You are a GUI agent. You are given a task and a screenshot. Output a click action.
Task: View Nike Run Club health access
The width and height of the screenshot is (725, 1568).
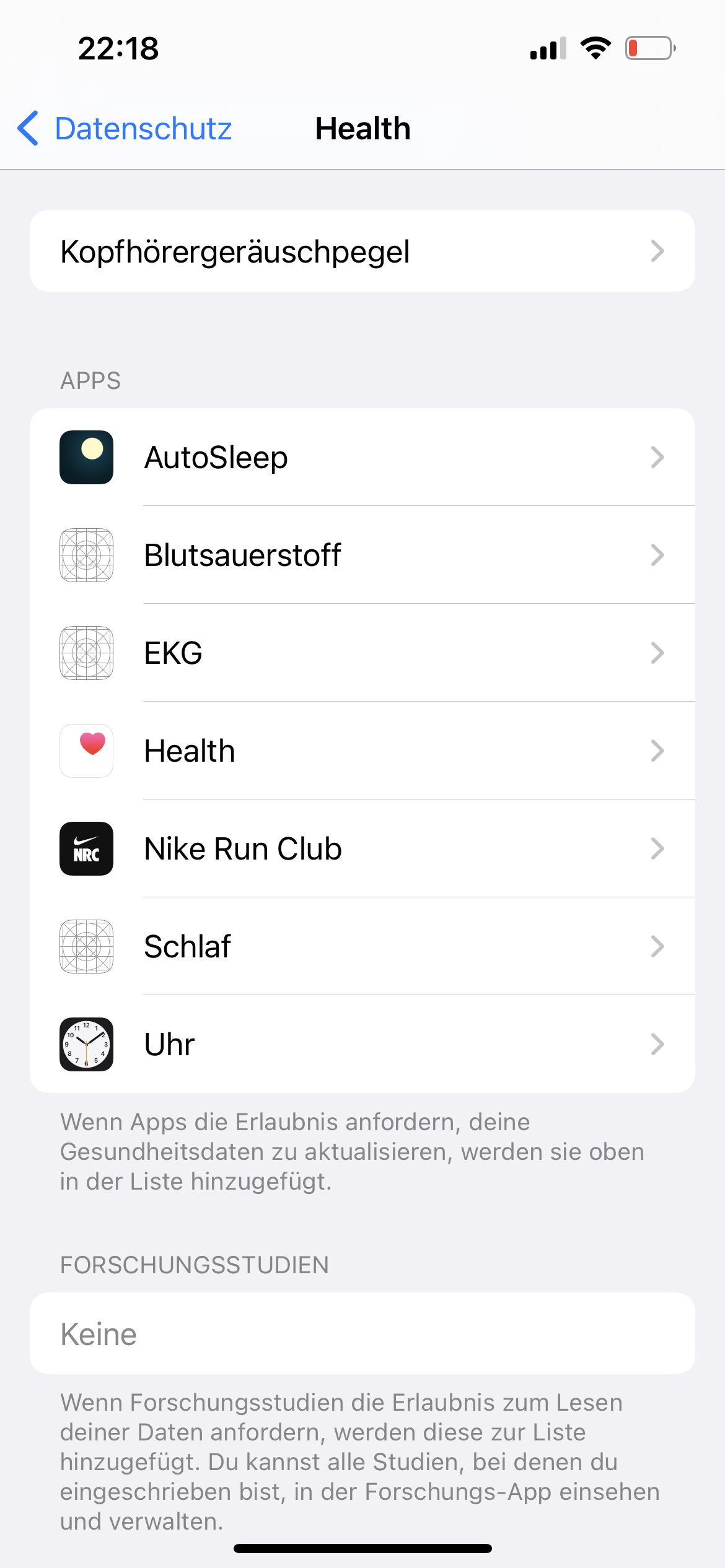pyautogui.click(x=362, y=849)
